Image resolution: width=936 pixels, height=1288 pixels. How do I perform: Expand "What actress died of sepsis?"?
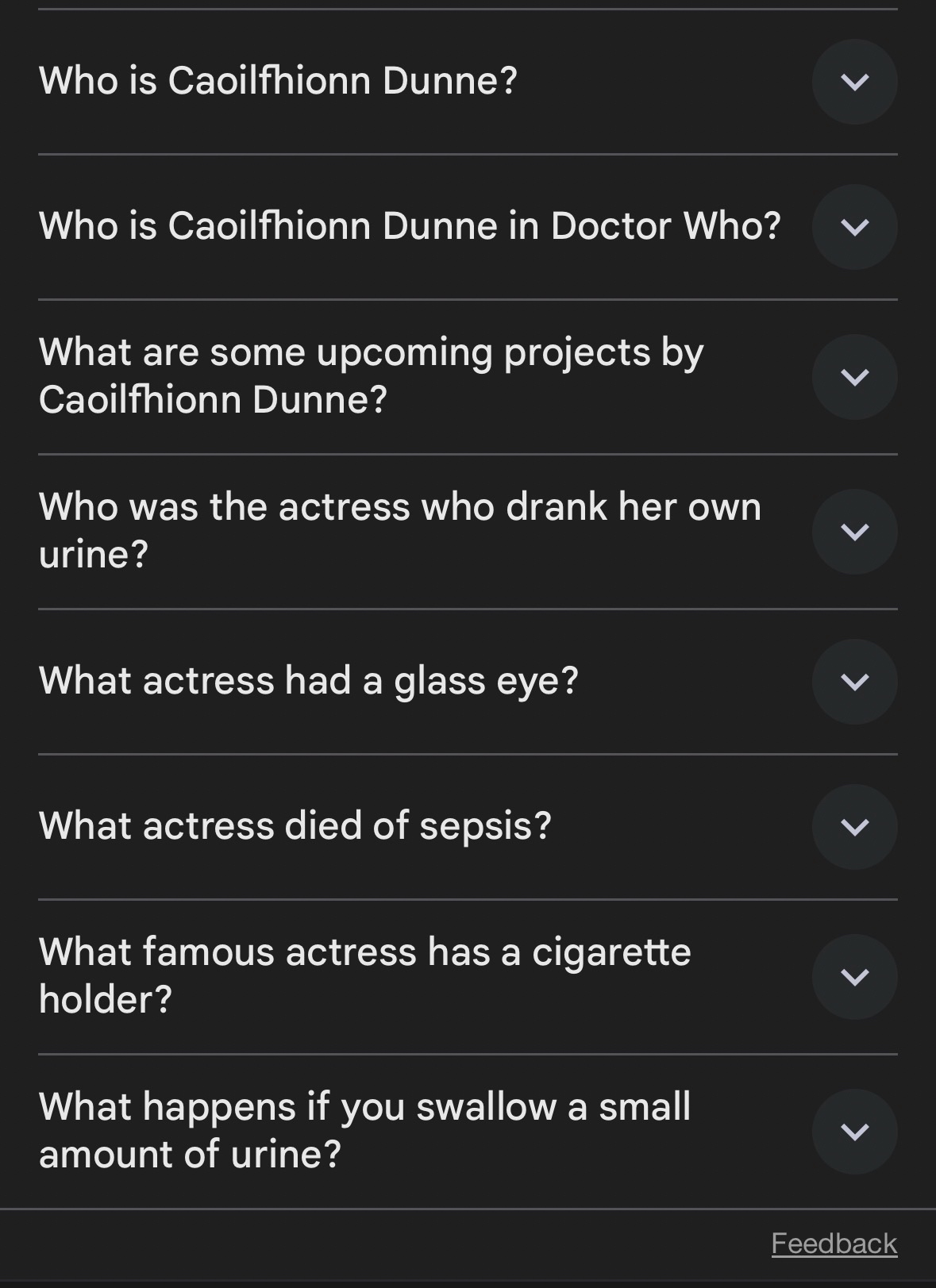point(854,827)
